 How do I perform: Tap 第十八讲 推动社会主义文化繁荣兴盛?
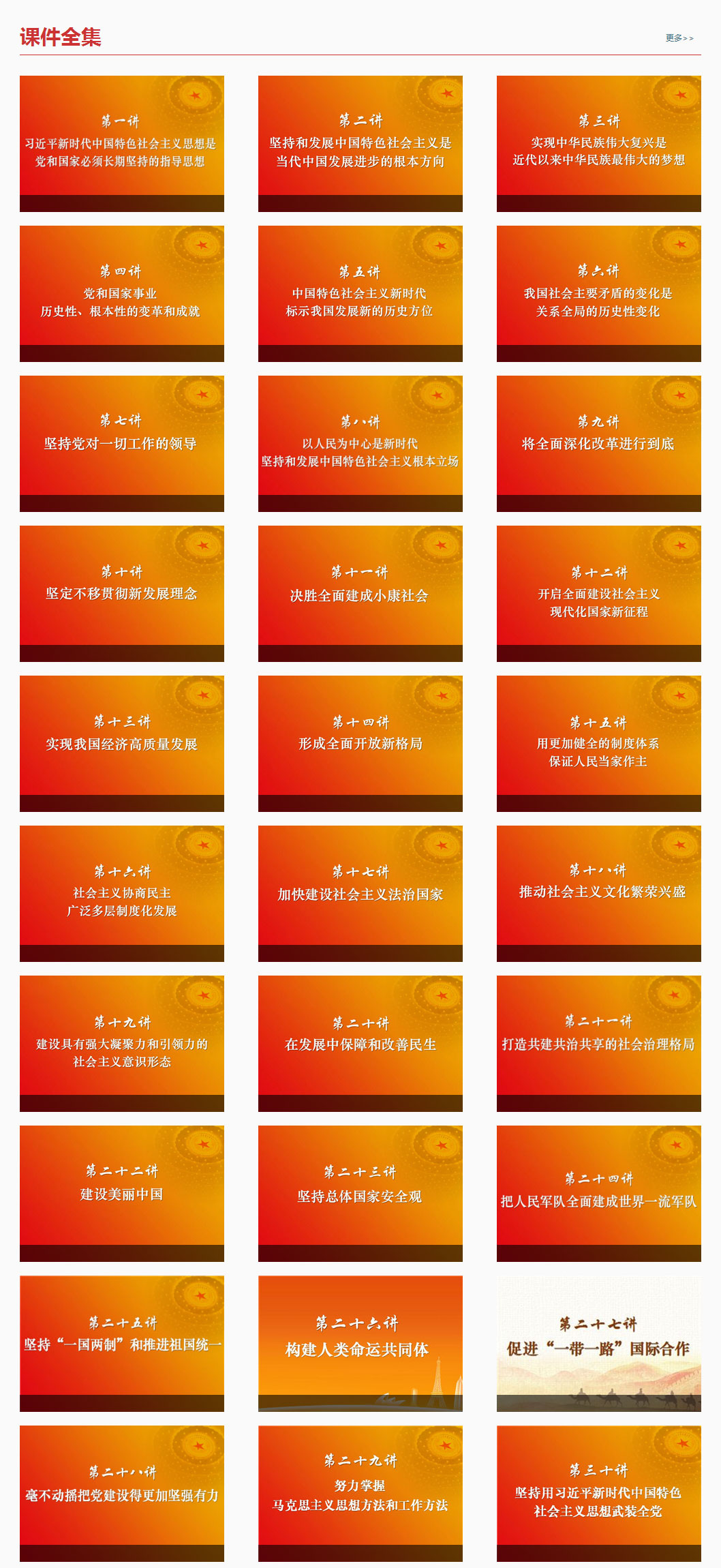click(x=599, y=894)
